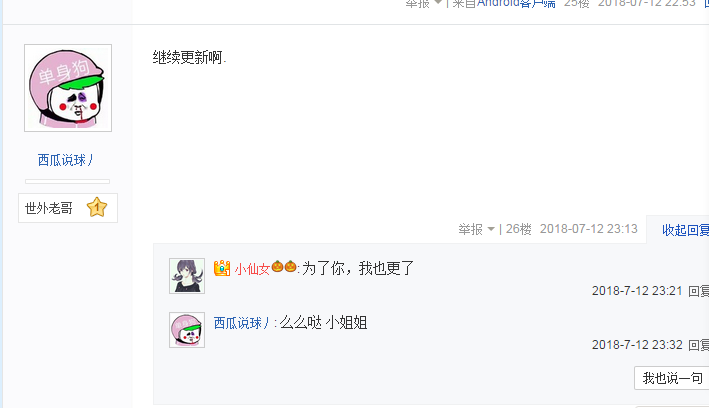709x408 pixels.
Task: Open 西瓜说球丿 small avatar in replies
Action: 187,330
